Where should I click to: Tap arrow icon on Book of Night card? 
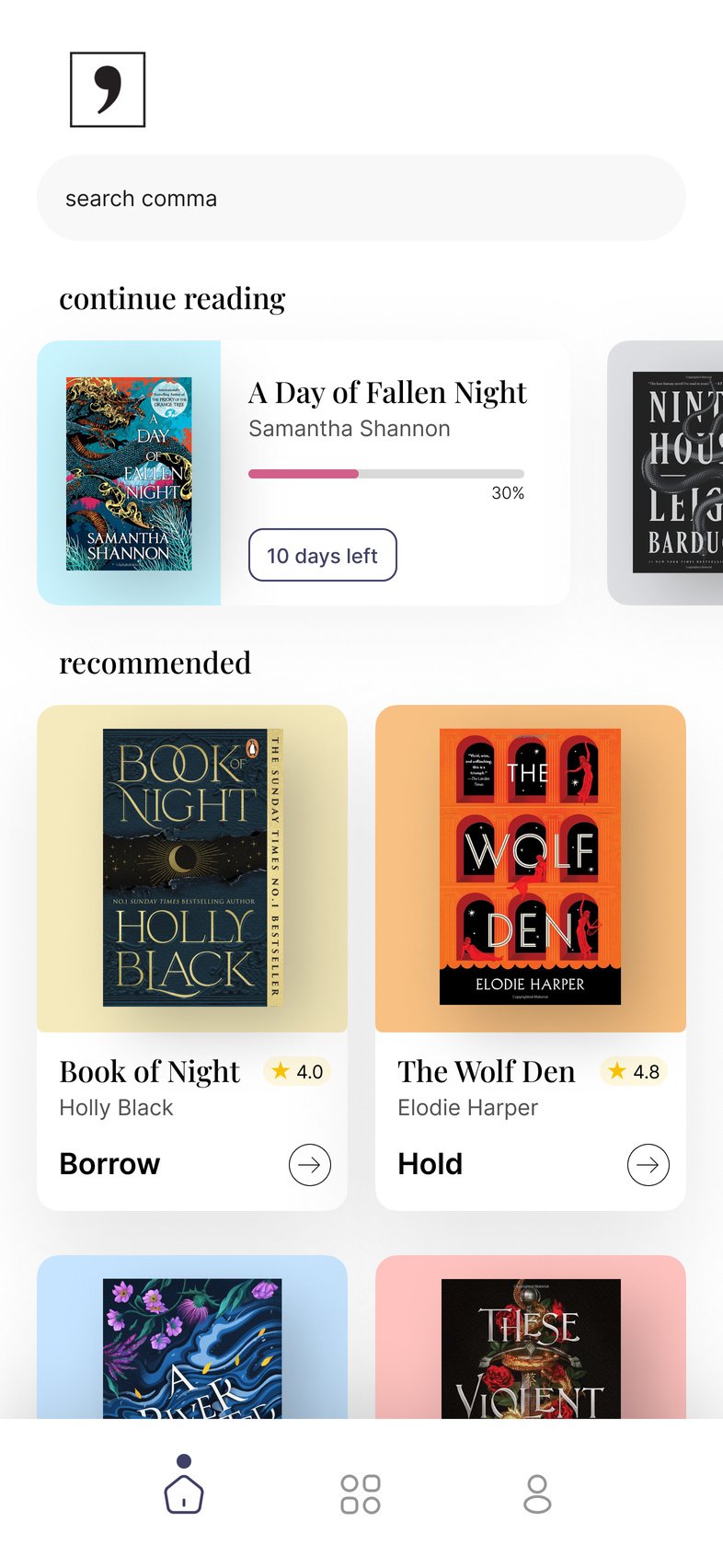pos(309,1164)
